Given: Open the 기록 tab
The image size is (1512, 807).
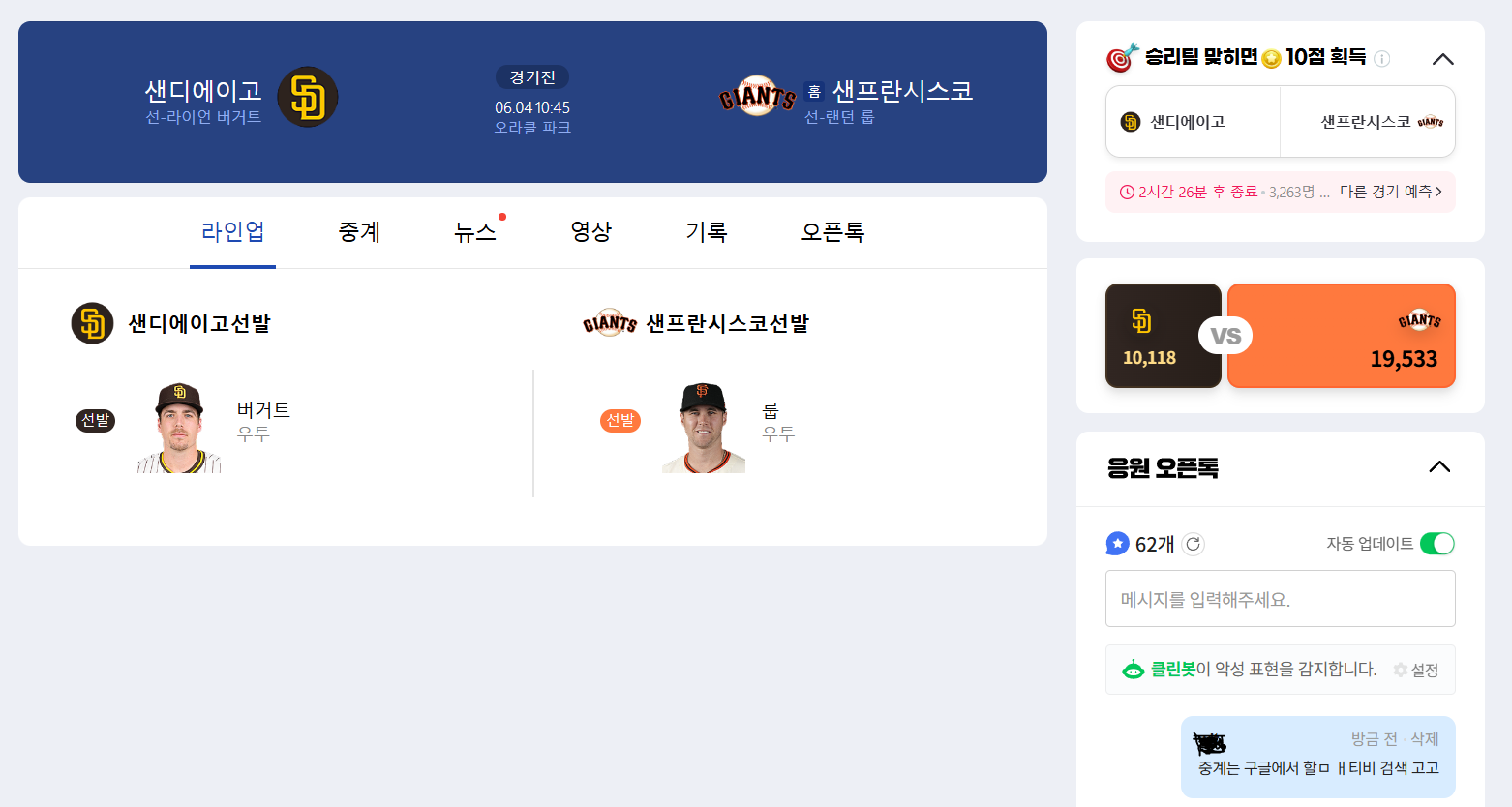Looking at the screenshot, I should 706,232.
